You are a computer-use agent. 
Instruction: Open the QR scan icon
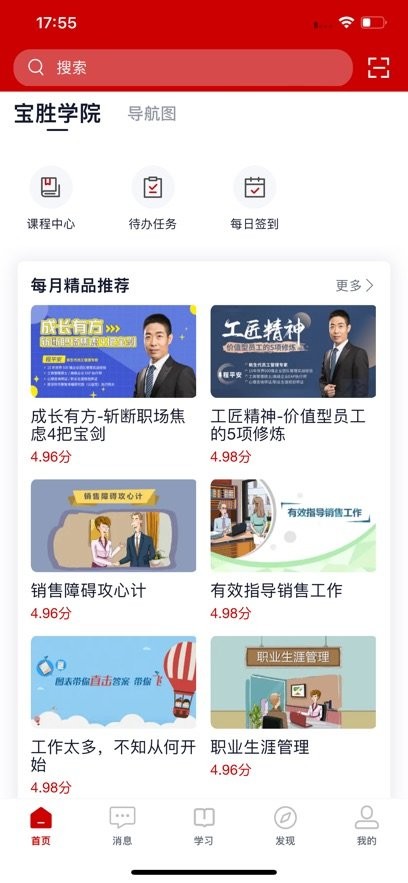click(x=379, y=68)
